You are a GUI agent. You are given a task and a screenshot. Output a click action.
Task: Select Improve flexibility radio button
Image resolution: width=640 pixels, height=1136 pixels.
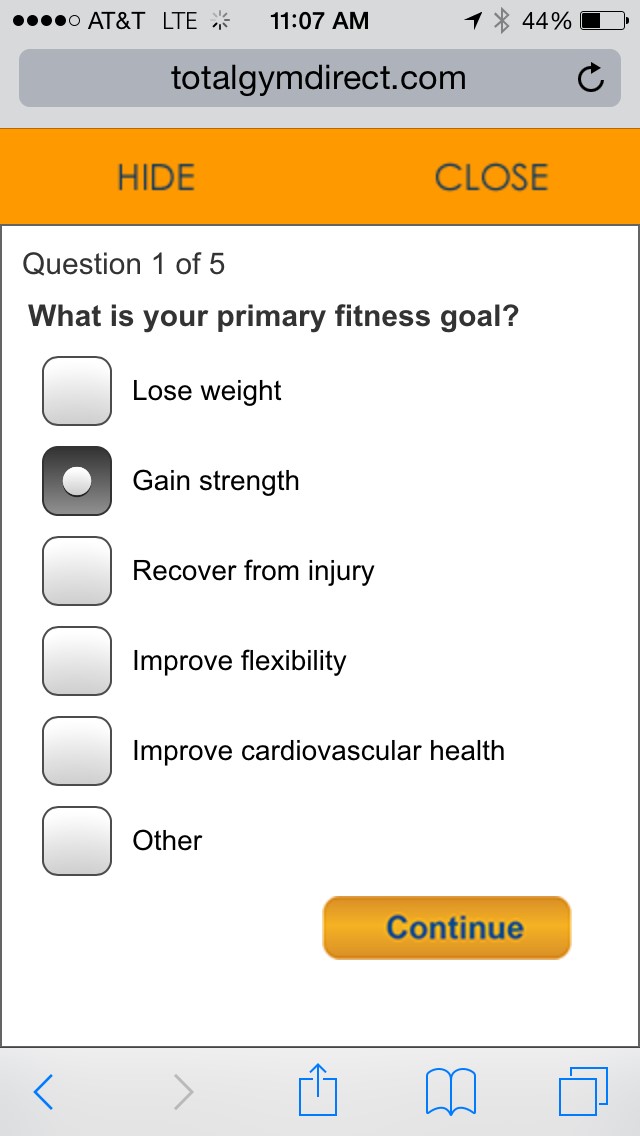[x=77, y=661]
